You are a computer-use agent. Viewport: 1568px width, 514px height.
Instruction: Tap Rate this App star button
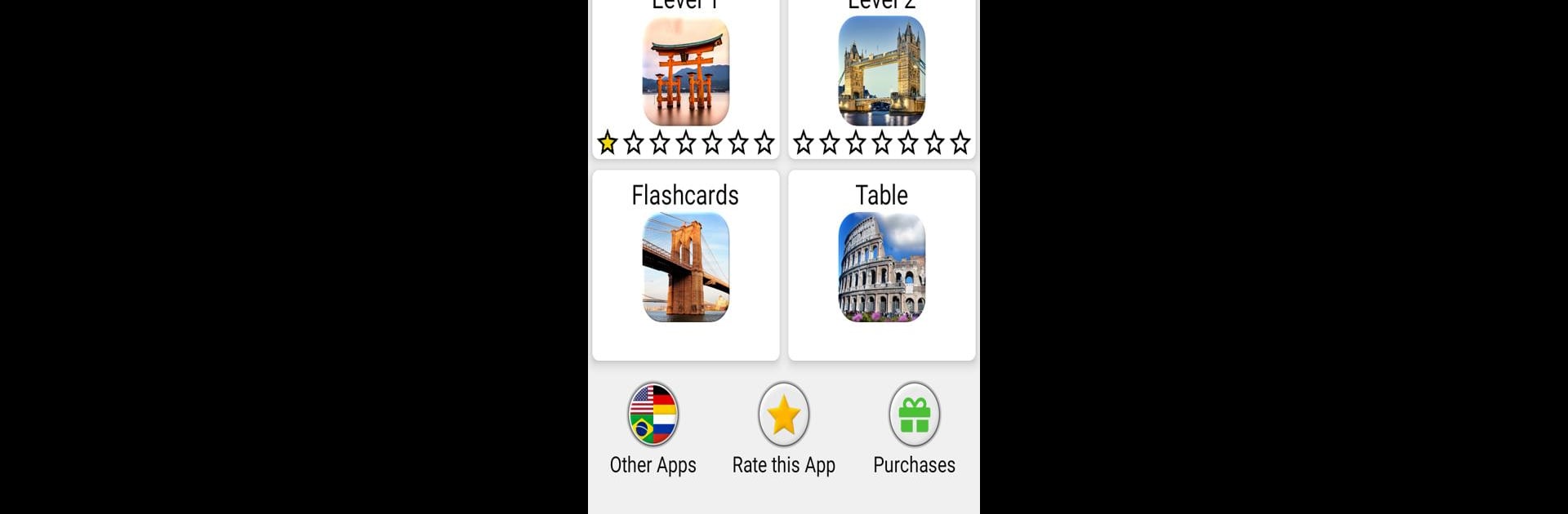(x=784, y=414)
